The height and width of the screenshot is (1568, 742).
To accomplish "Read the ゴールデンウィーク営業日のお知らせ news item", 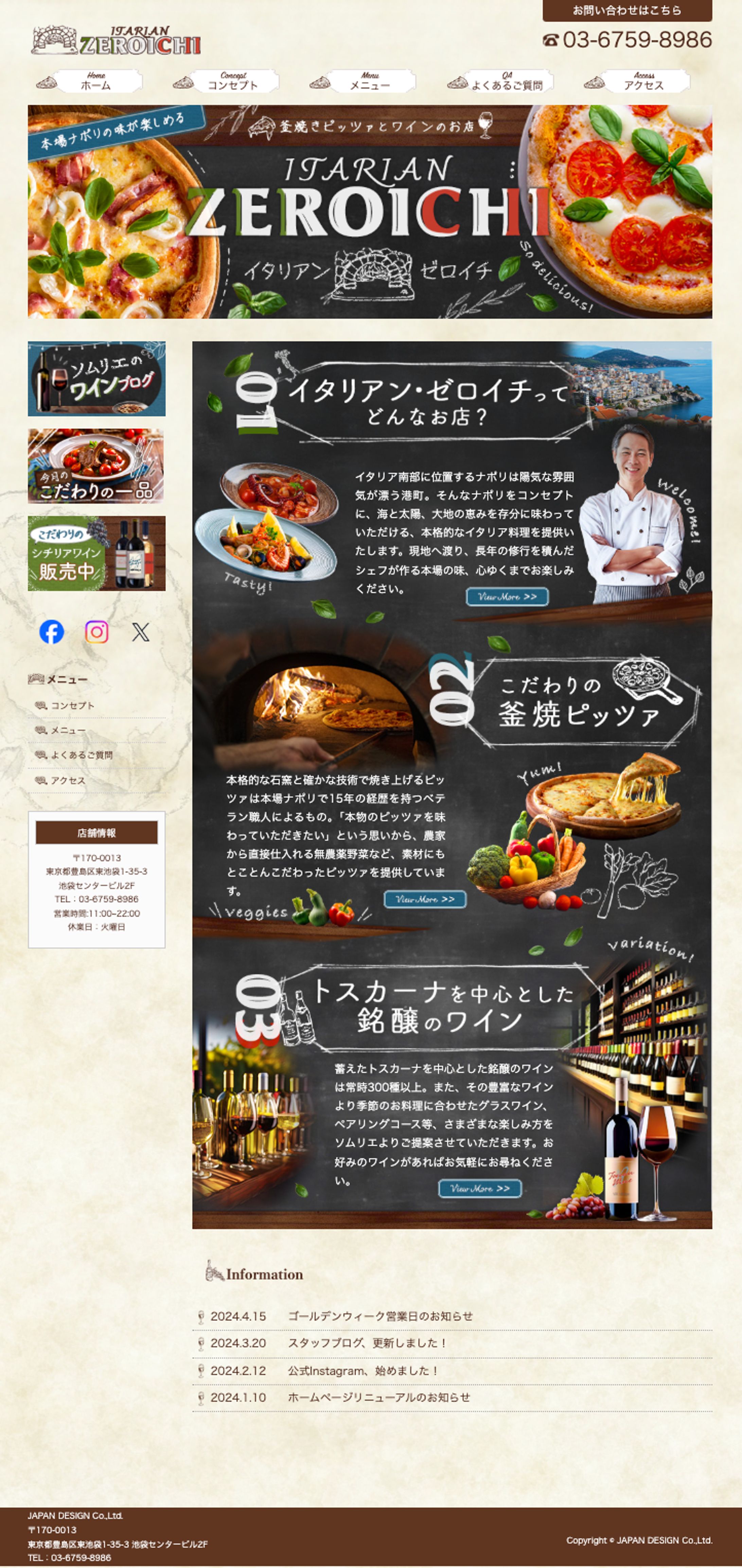I will (380, 1316).
